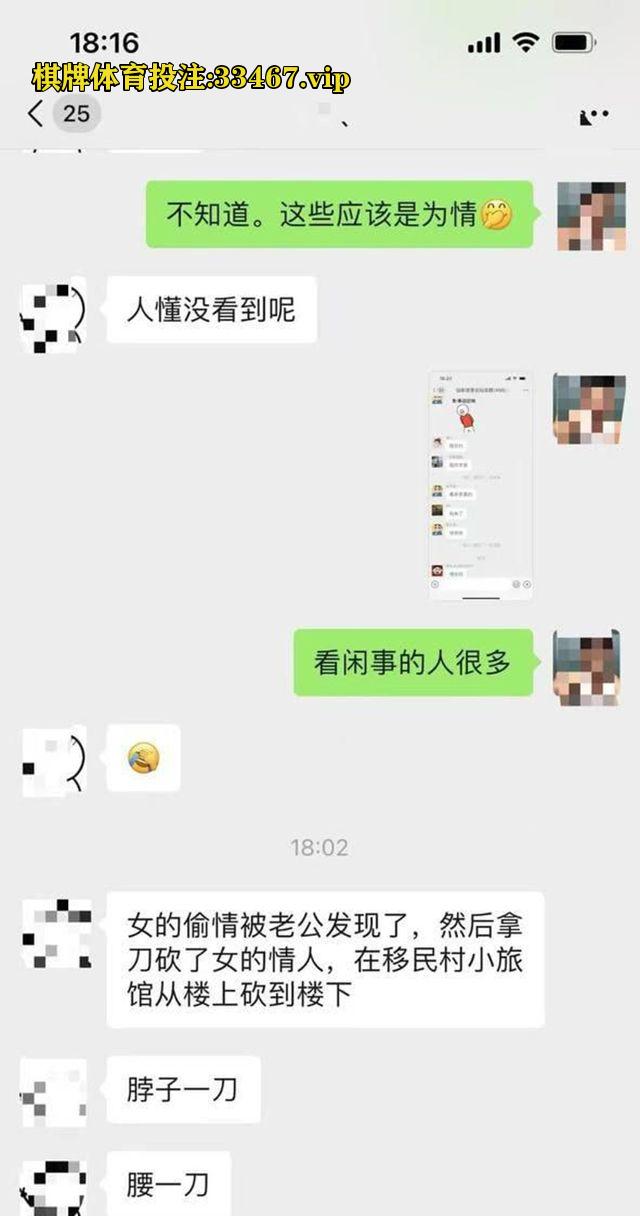Open the shared screenshot image message
The image size is (640, 1216).
pyautogui.click(x=480, y=486)
